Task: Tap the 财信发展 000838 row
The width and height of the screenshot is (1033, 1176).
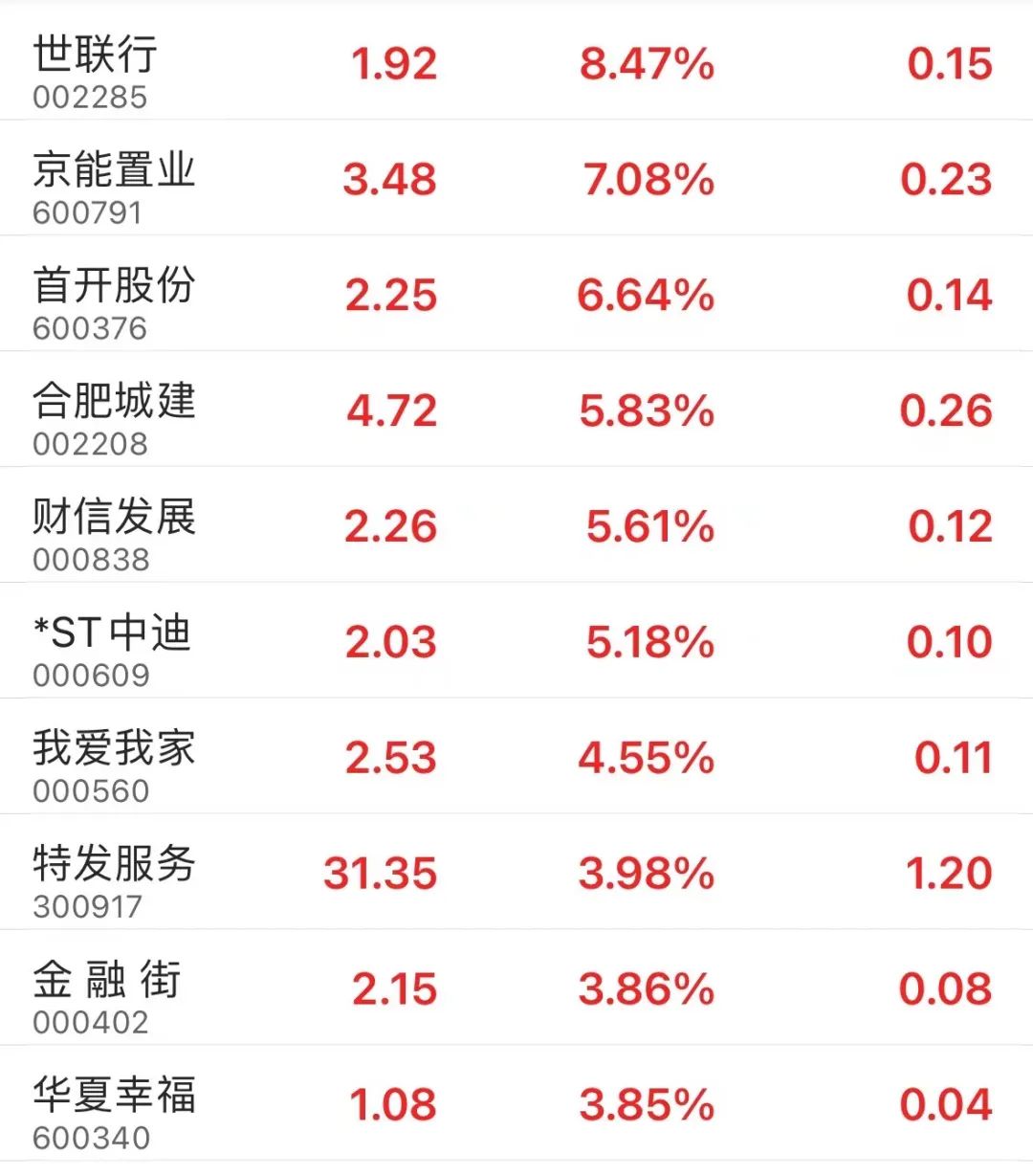Action: pyautogui.click(x=113, y=532)
